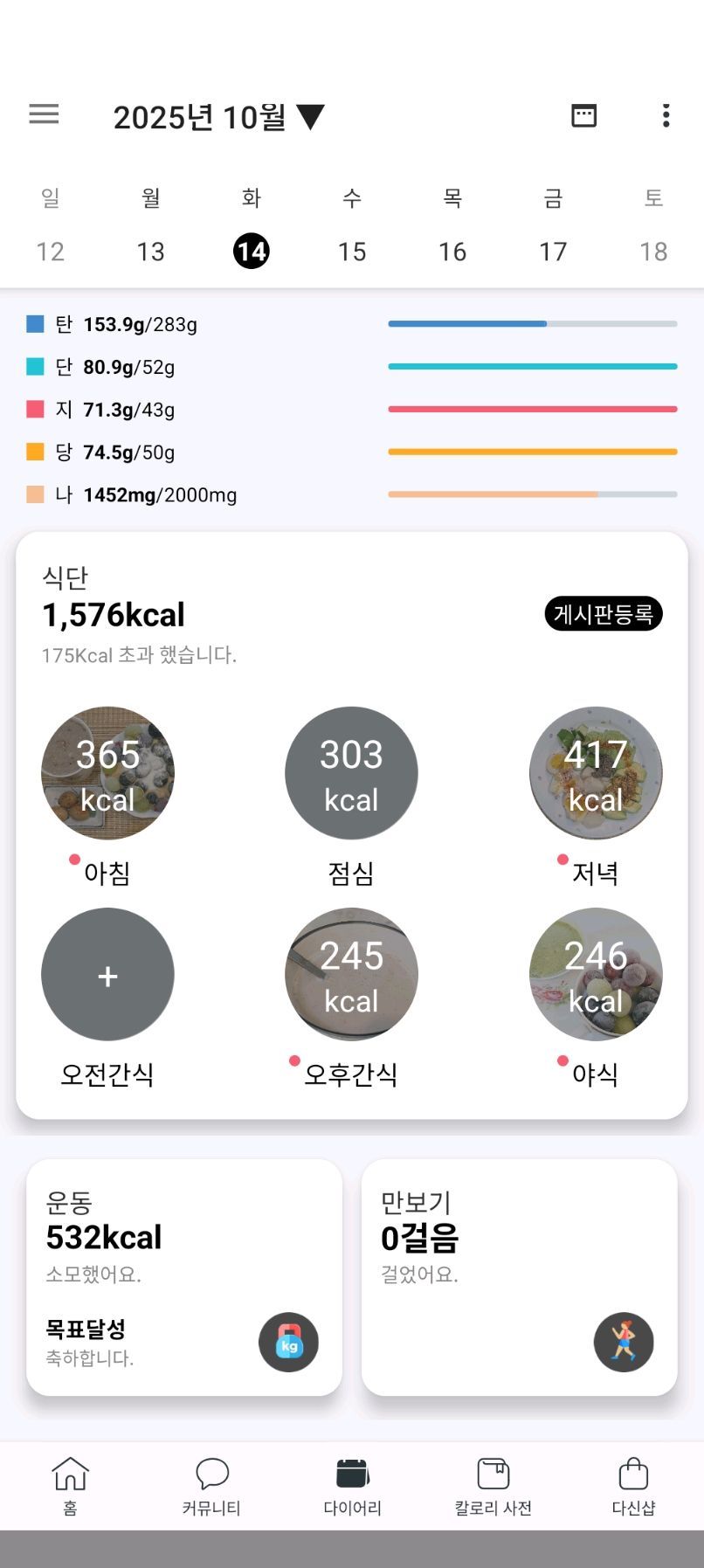This screenshot has height=1568, width=704.
Task: Switch to the 다신샵 tab
Action: click(x=633, y=1485)
